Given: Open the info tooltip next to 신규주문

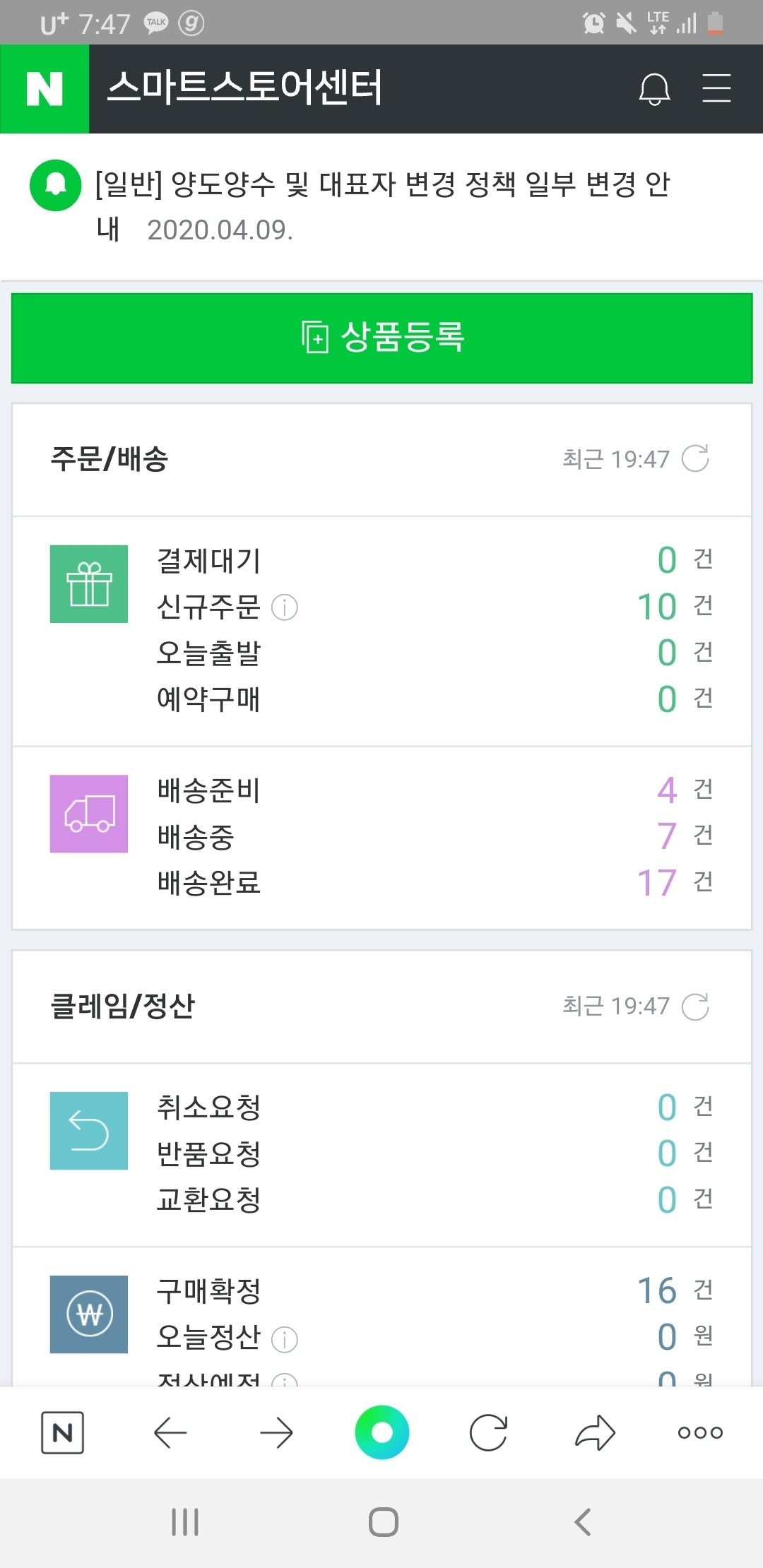Looking at the screenshot, I should coord(285,606).
